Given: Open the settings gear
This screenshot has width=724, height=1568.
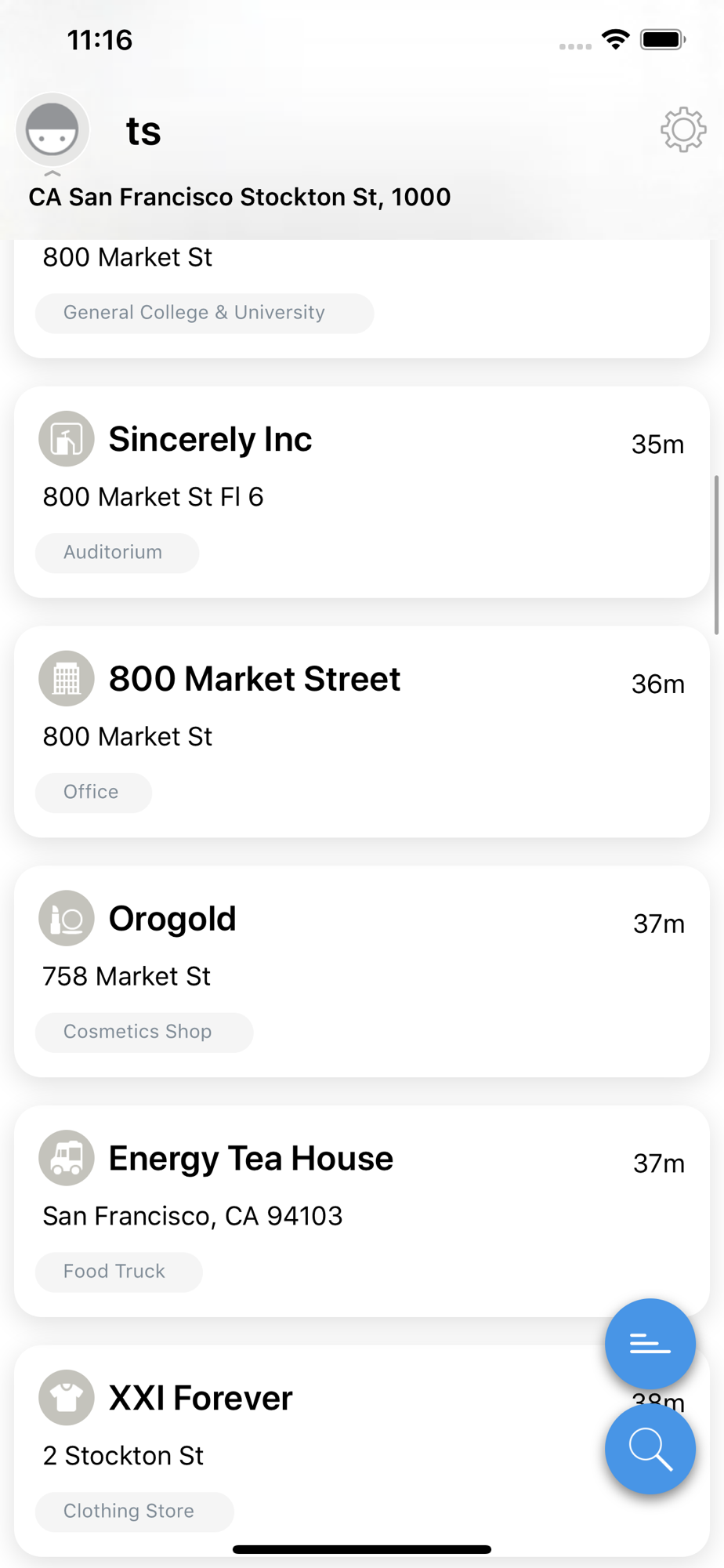Looking at the screenshot, I should (683, 129).
